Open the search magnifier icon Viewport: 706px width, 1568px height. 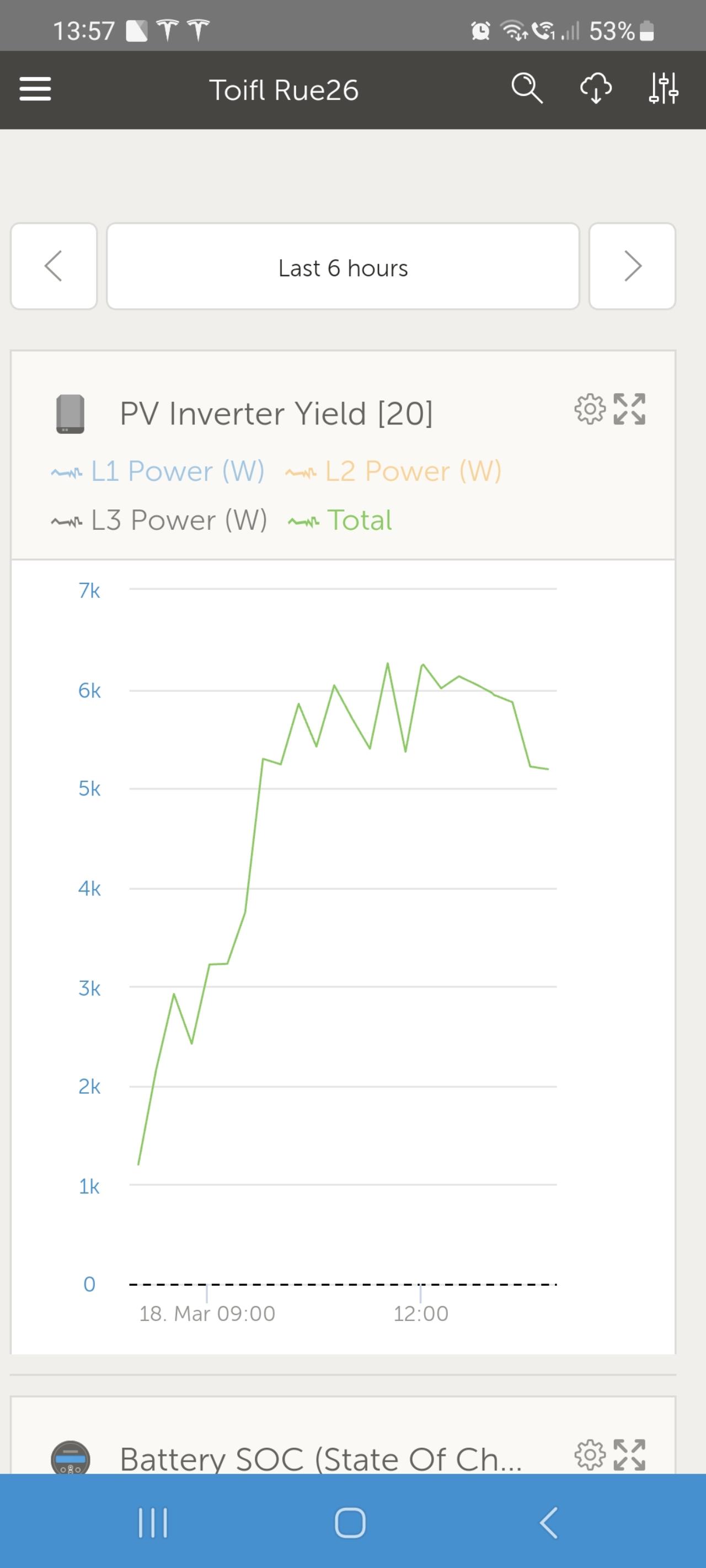point(527,89)
